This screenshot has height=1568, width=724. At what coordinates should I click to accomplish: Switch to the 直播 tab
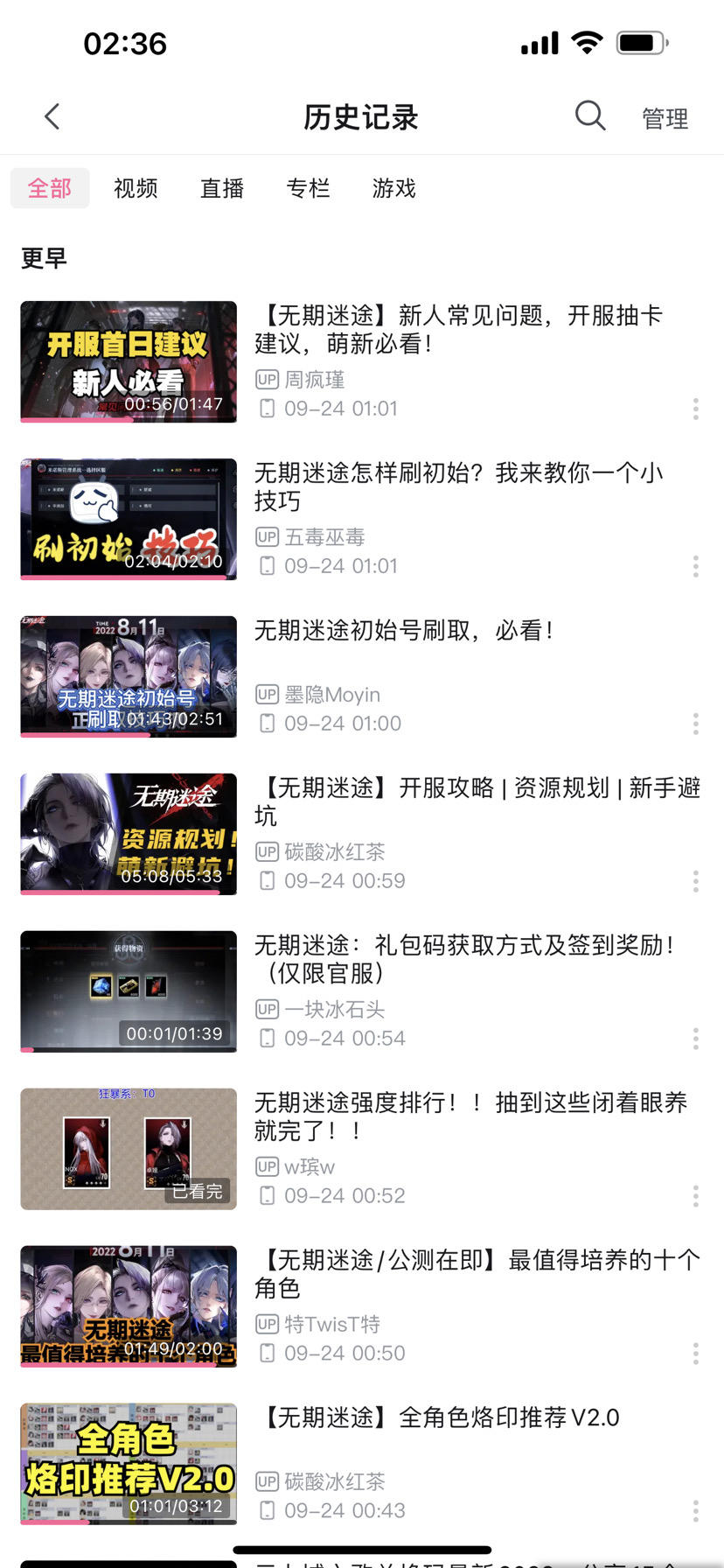pos(222,188)
